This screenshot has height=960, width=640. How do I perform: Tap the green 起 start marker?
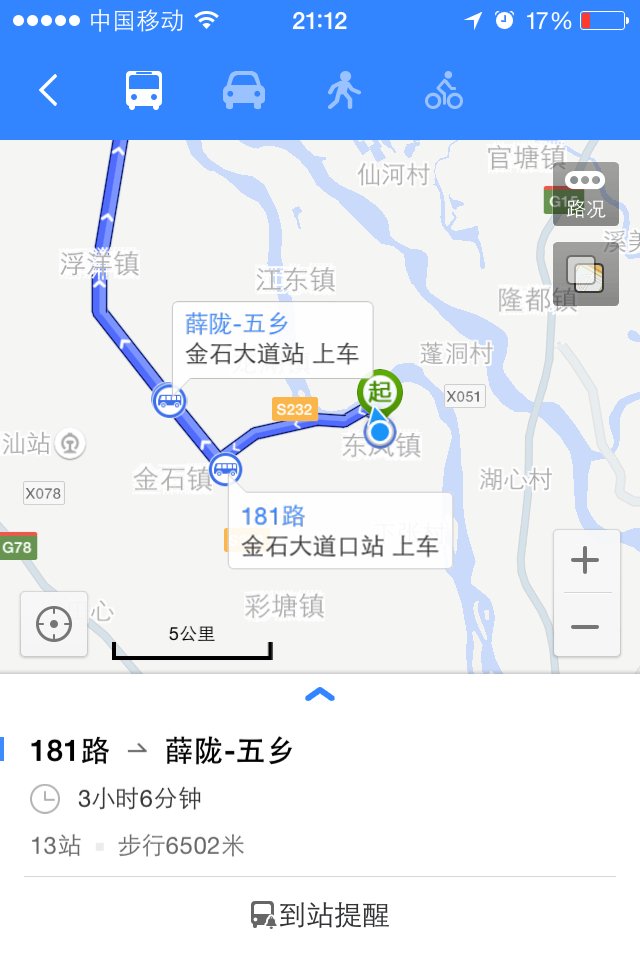tap(380, 392)
